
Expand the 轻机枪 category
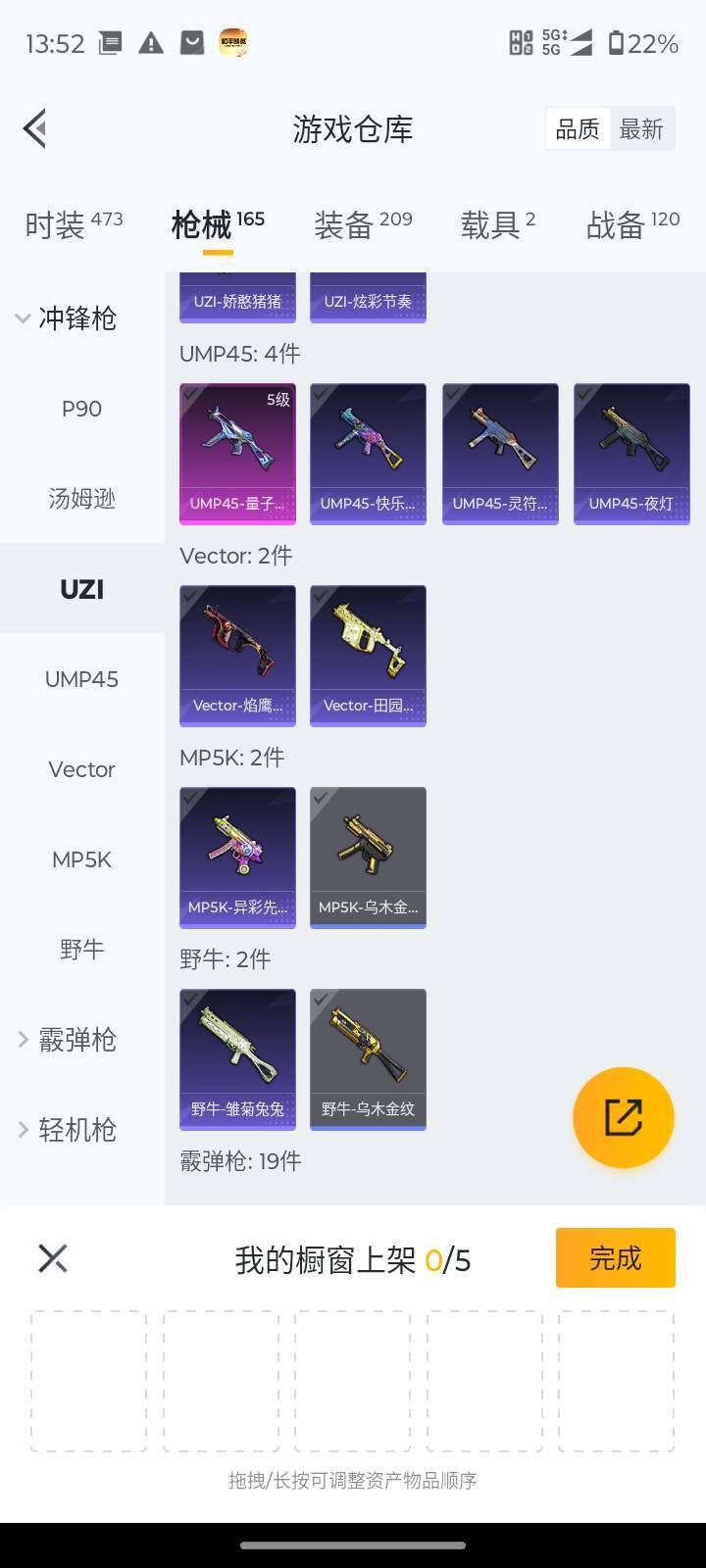(67, 1130)
